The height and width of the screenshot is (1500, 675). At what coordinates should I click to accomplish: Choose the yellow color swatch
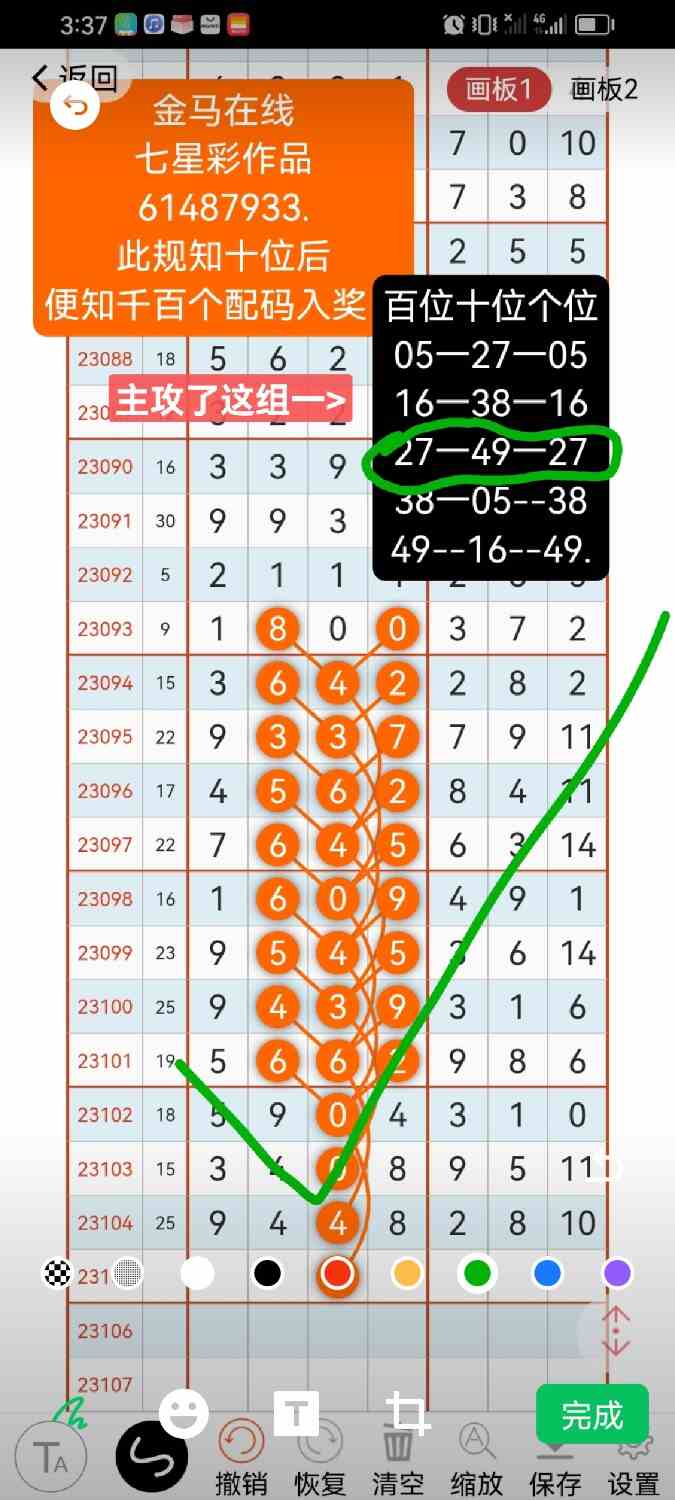coord(406,1273)
